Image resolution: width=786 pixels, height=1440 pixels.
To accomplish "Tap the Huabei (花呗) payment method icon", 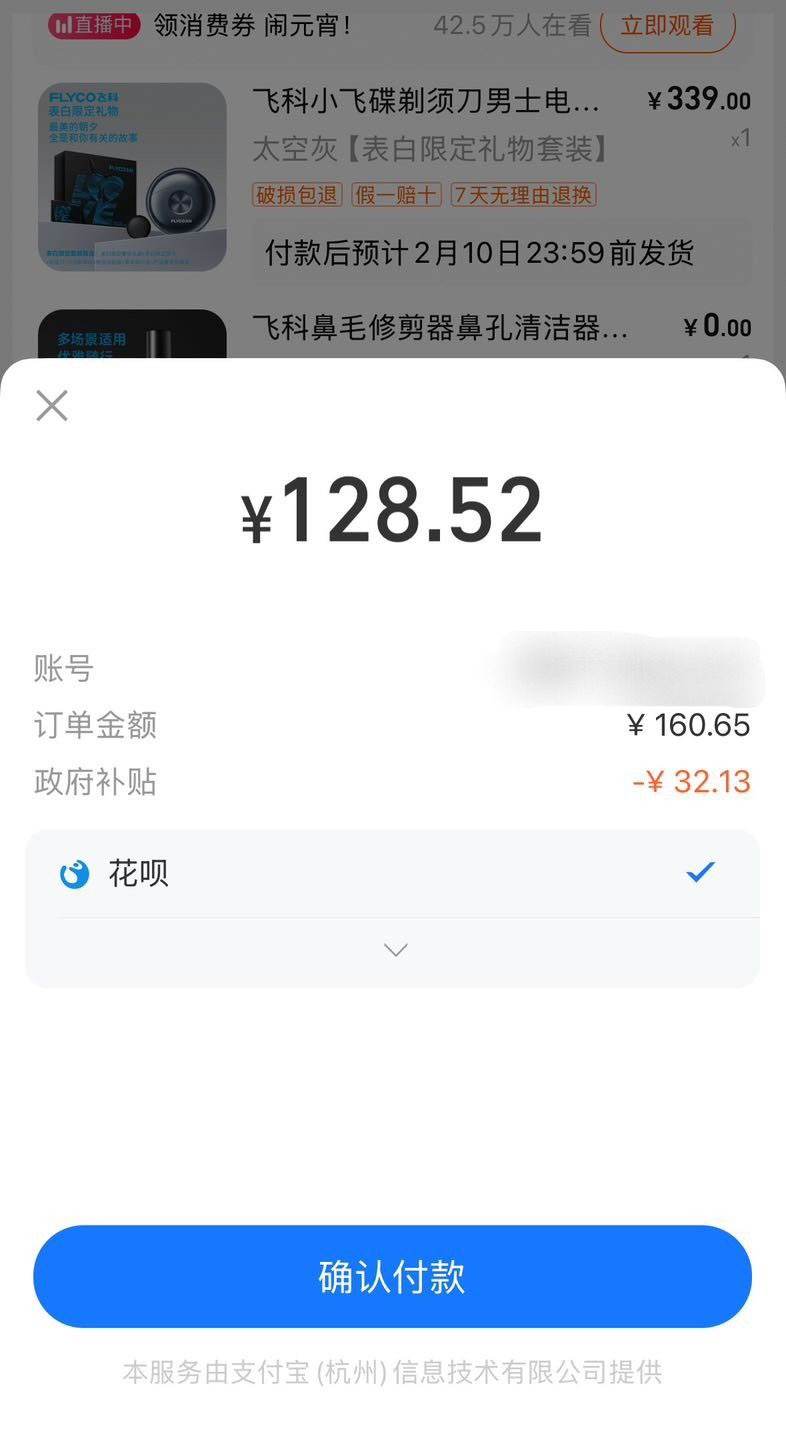I will tap(75, 873).
